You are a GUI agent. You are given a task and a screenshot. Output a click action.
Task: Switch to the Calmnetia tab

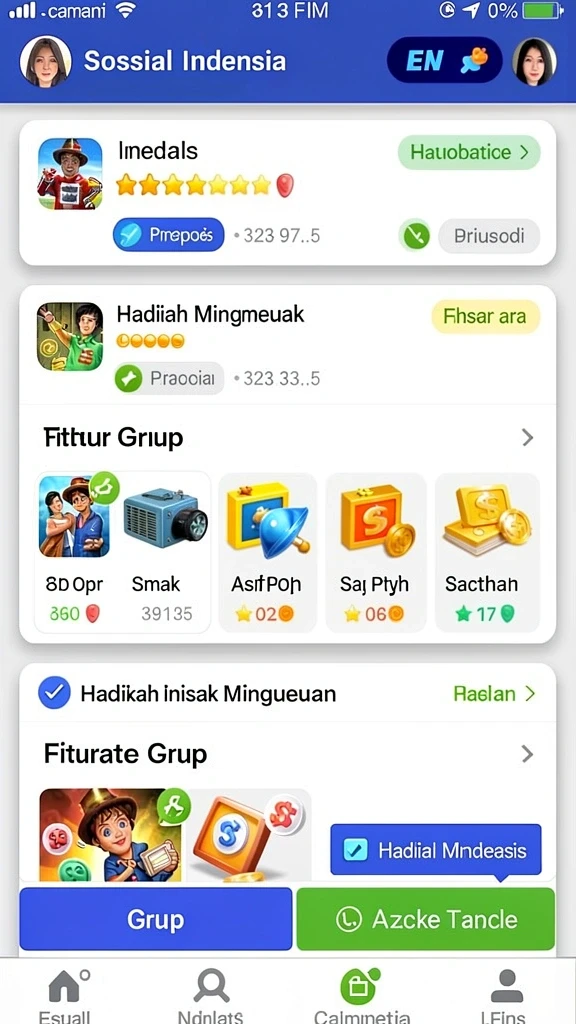click(x=361, y=994)
